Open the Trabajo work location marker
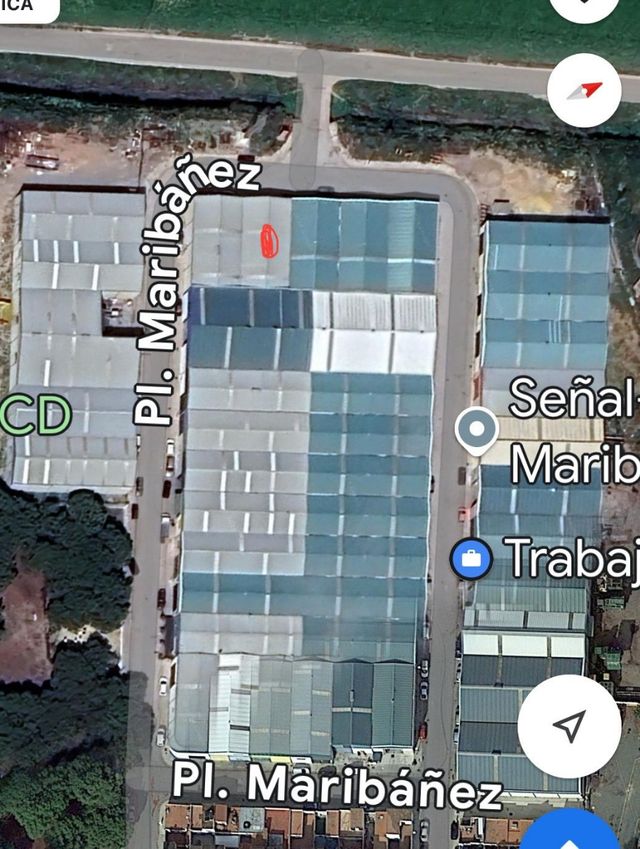Image resolution: width=640 pixels, height=849 pixels. (x=472, y=557)
